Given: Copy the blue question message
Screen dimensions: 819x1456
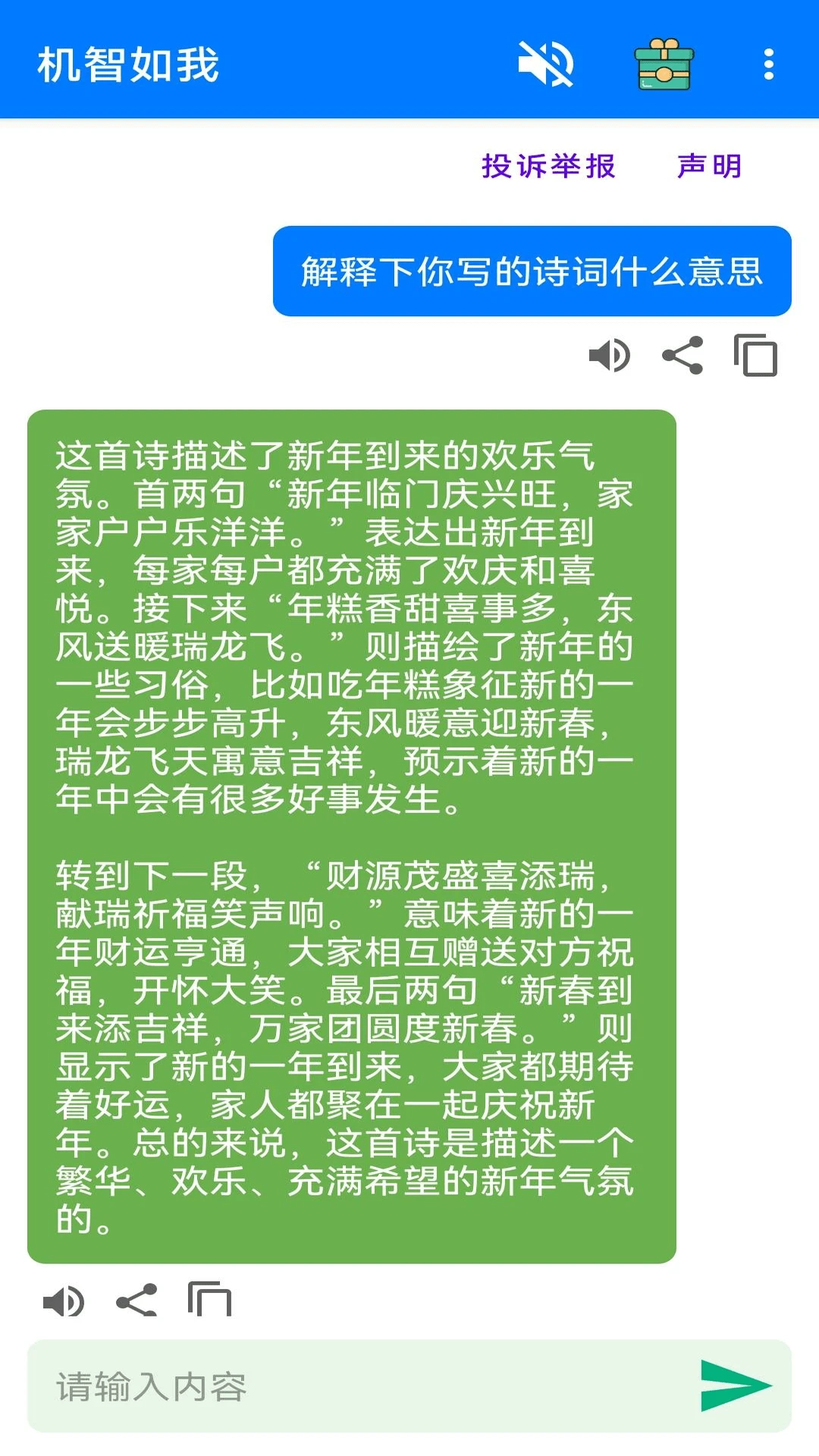Looking at the screenshot, I should pos(755,355).
